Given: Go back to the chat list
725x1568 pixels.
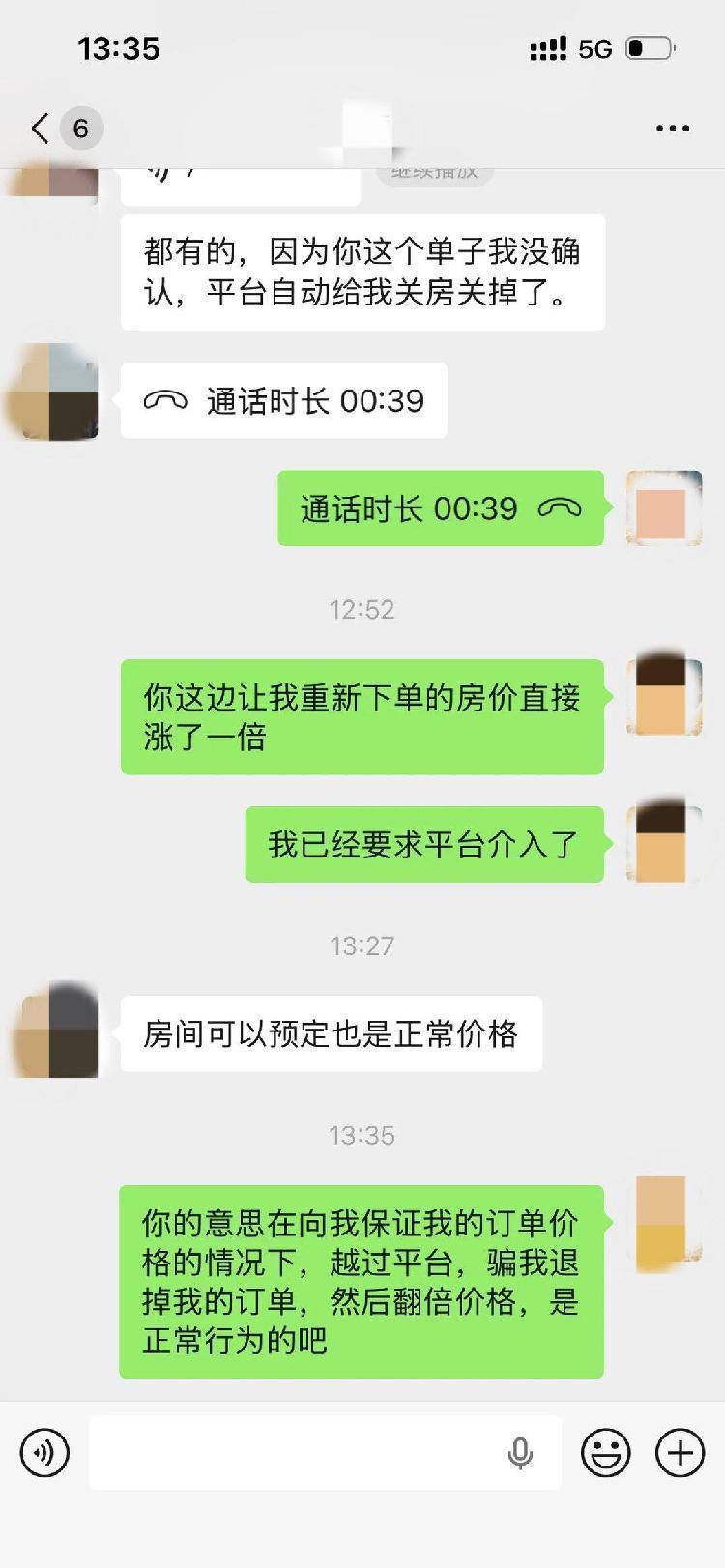Looking at the screenshot, I should [x=41, y=128].
